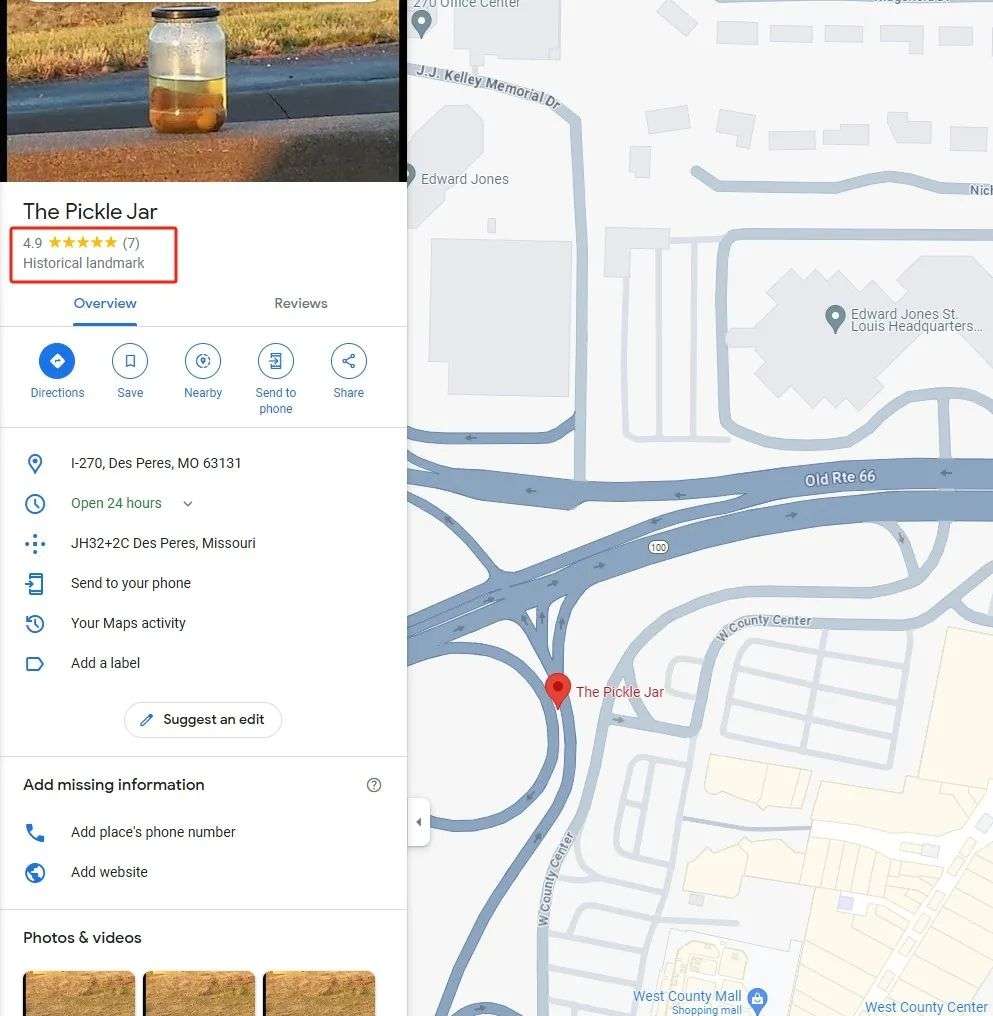This screenshot has height=1016, width=993.
Task: Share The Pickle Jar location
Action: tap(348, 362)
